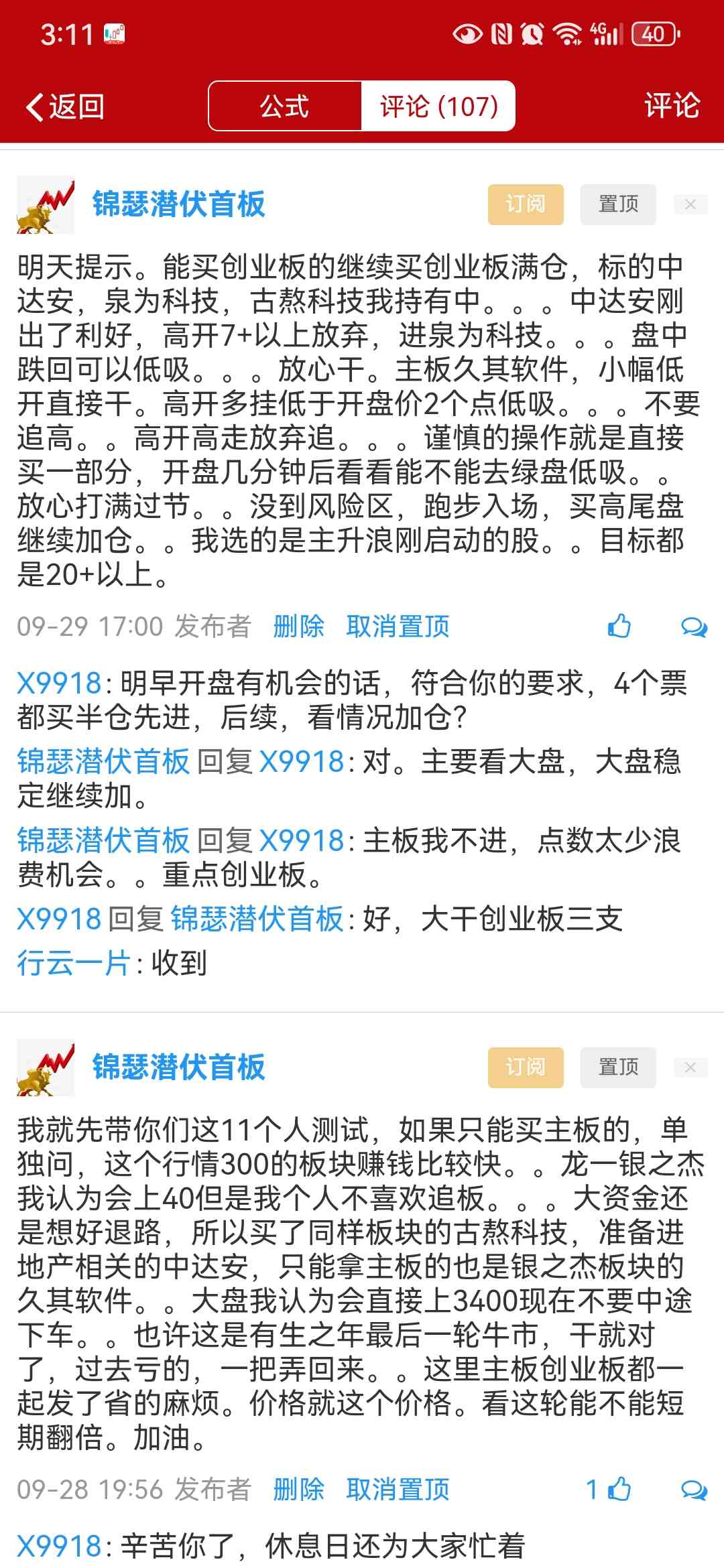Like the 09-29 17:00 post
Viewport: 724px width, 1568px height.
click(619, 627)
